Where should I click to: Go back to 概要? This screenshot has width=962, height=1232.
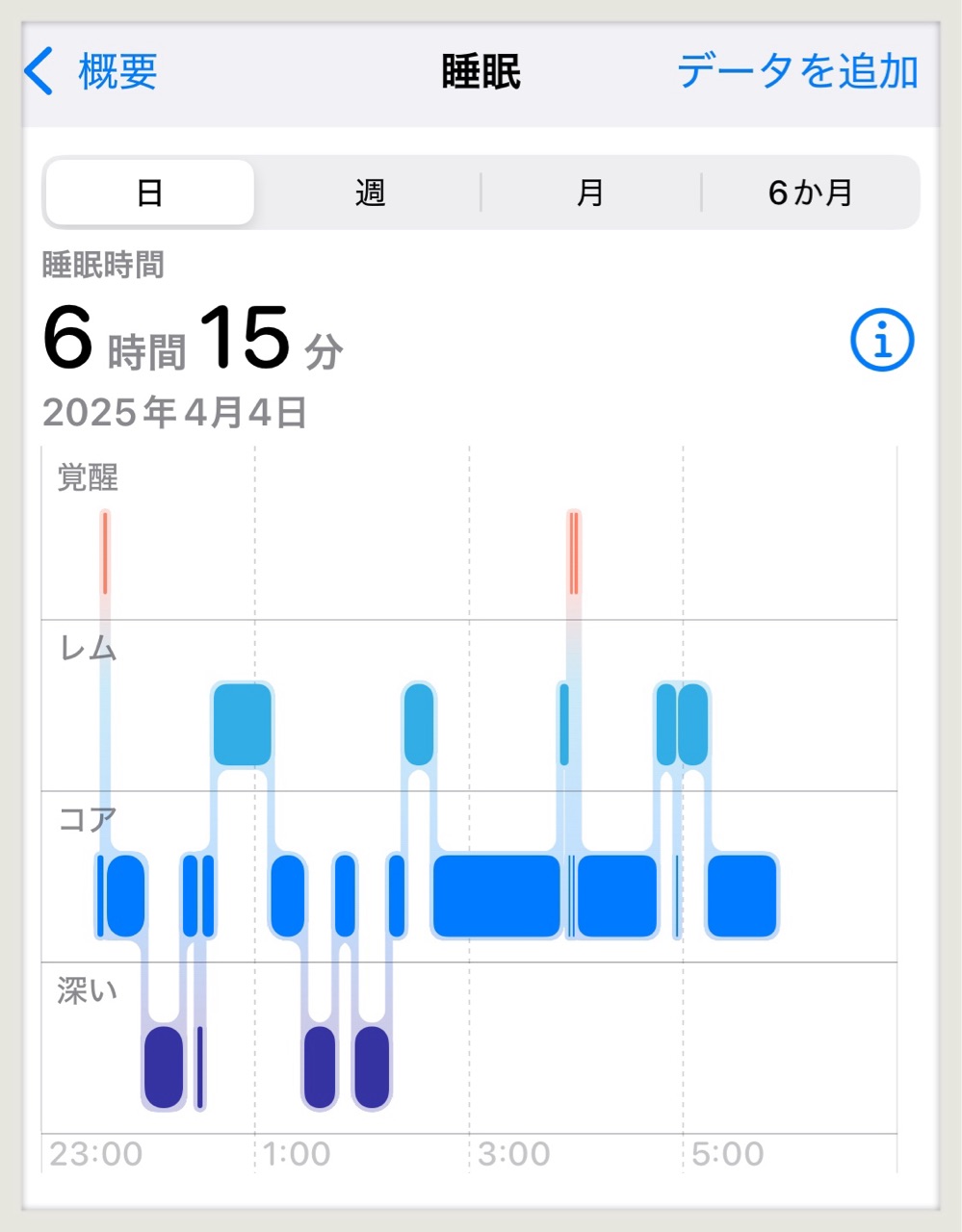(91, 72)
